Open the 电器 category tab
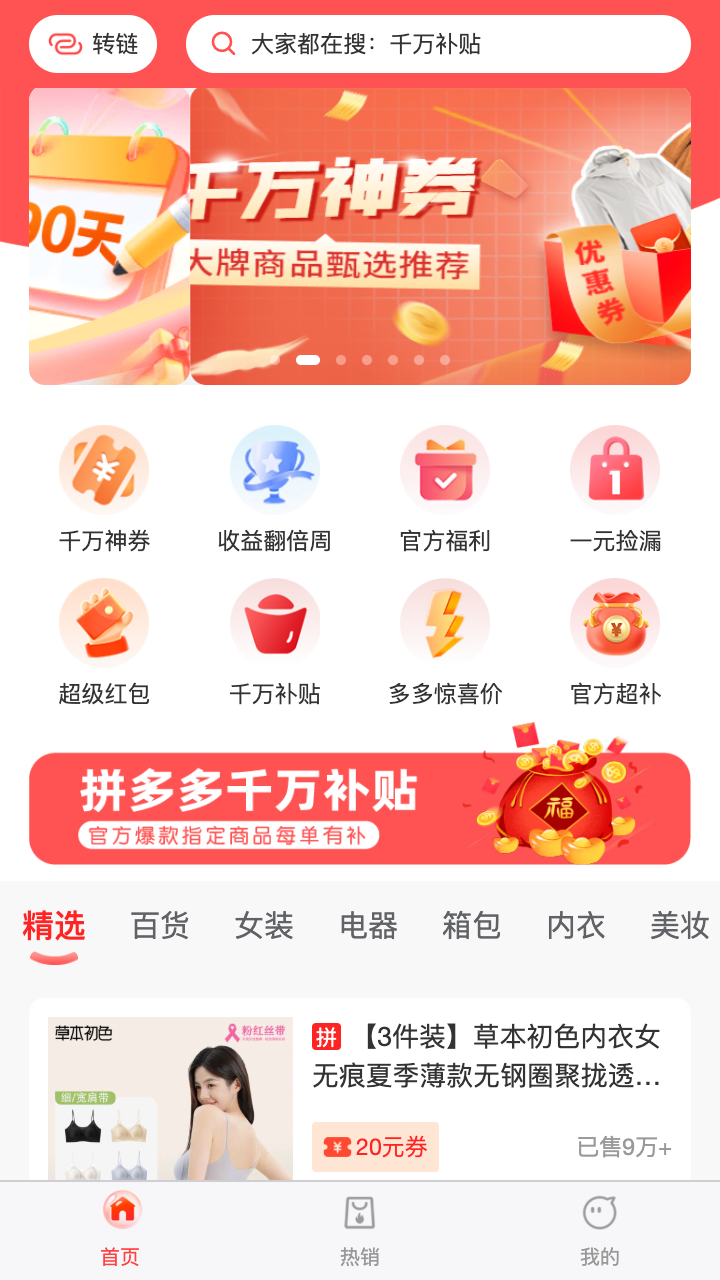The image size is (720, 1280). point(367,926)
